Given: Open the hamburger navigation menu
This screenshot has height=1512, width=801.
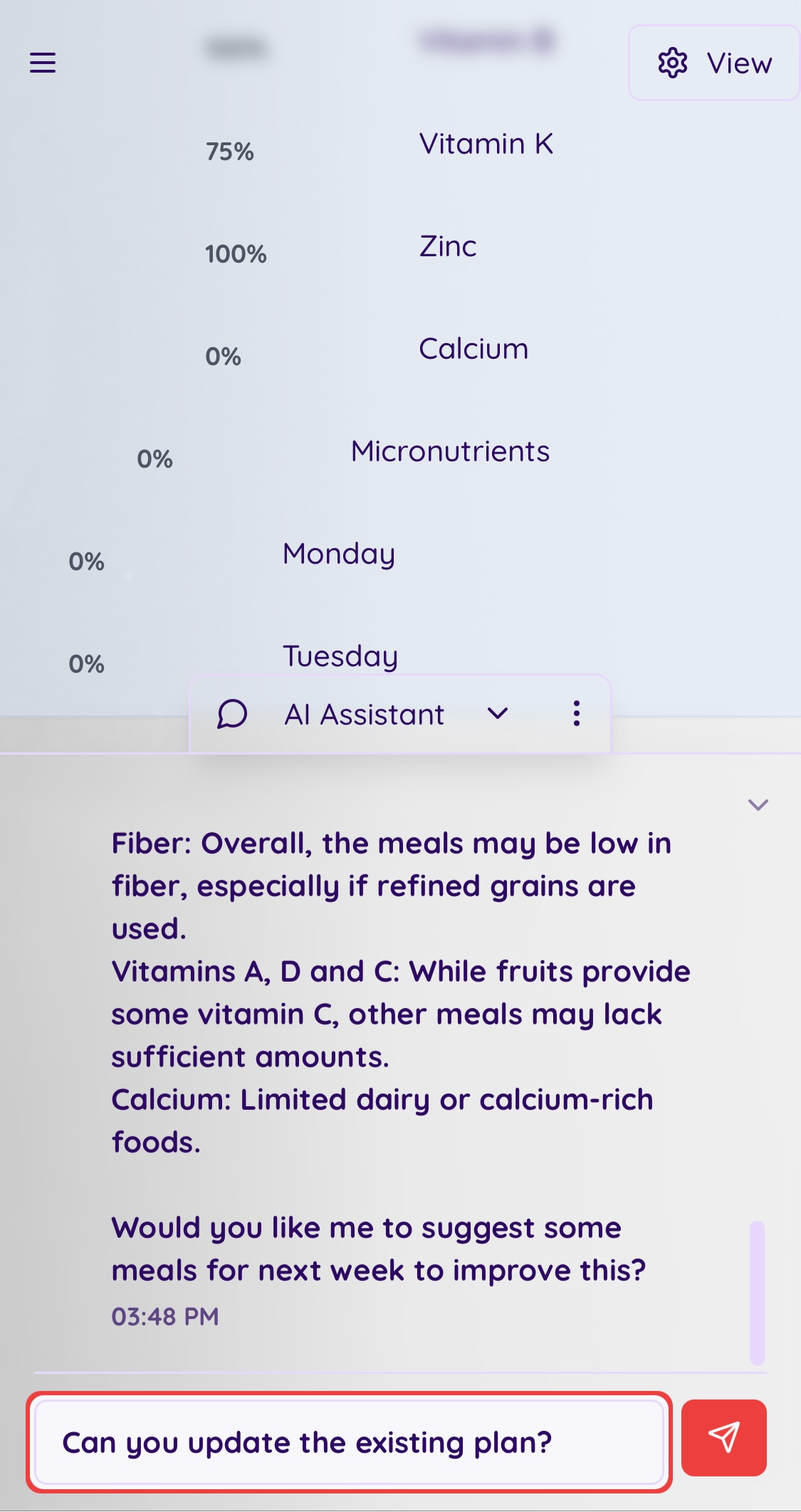Looking at the screenshot, I should (43, 63).
